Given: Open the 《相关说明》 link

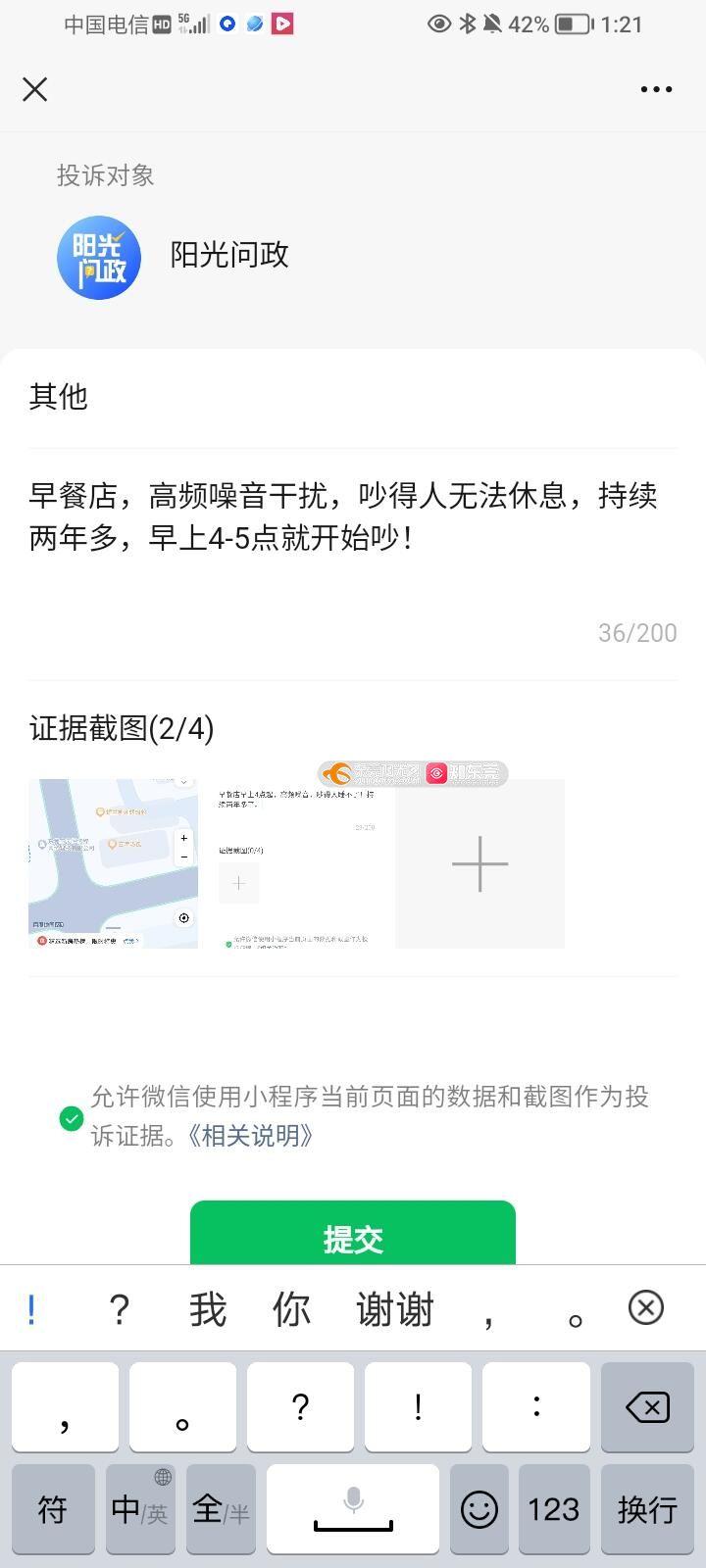Looking at the screenshot, I should click(x=250, y=1136).
